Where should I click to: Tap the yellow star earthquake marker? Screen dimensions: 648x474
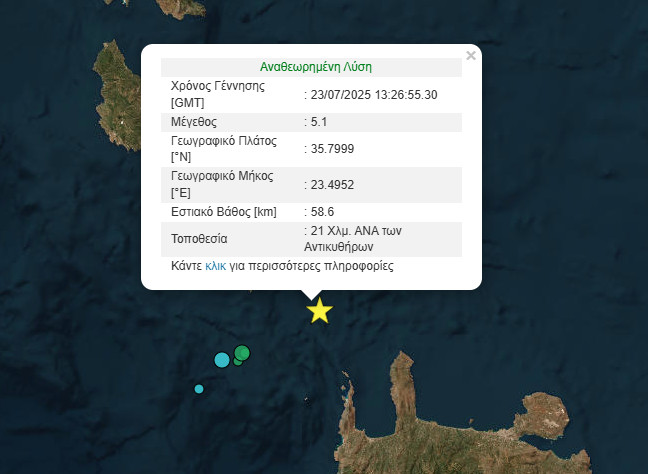[319, 311]
